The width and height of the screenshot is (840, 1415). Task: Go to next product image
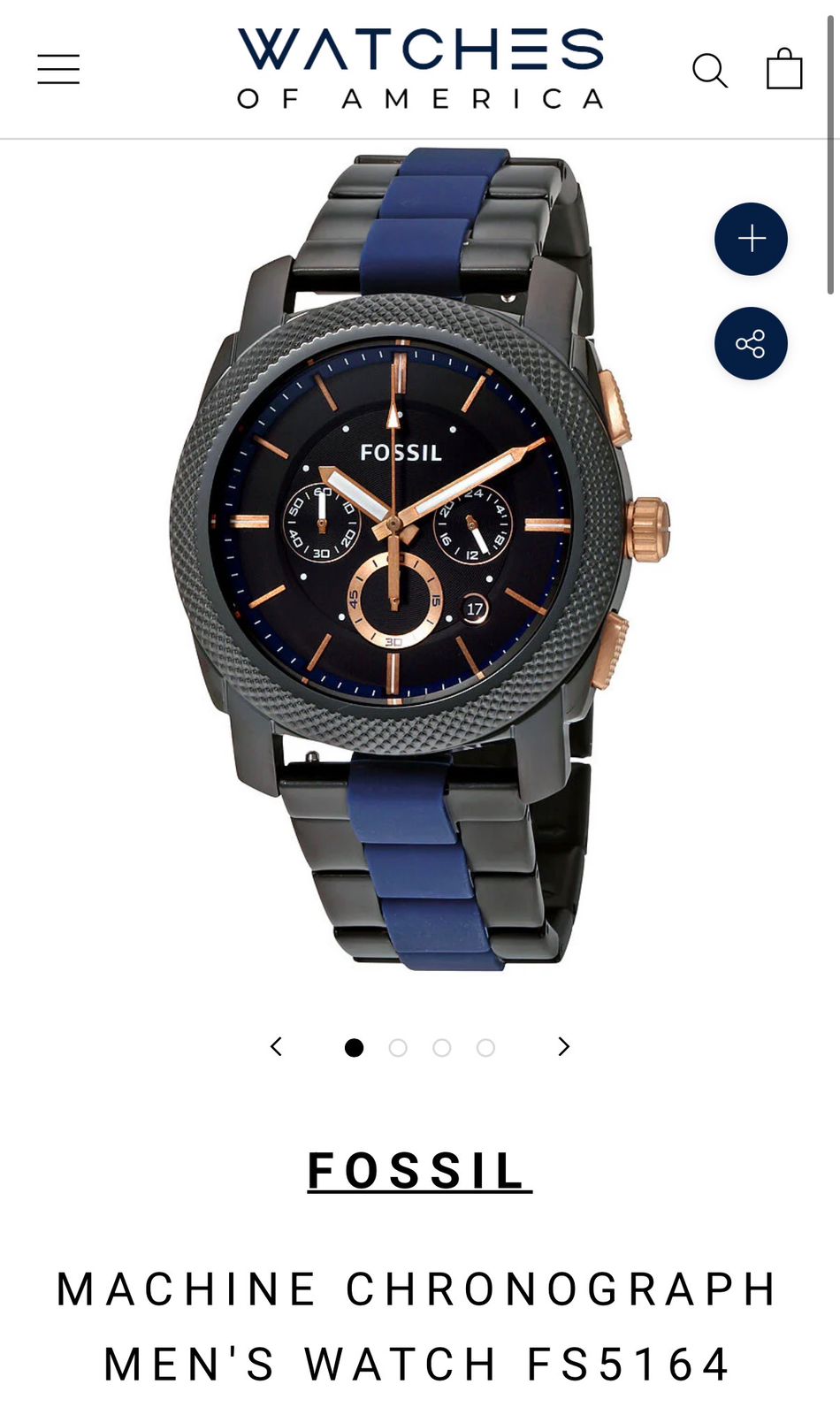click(563, 1047)
